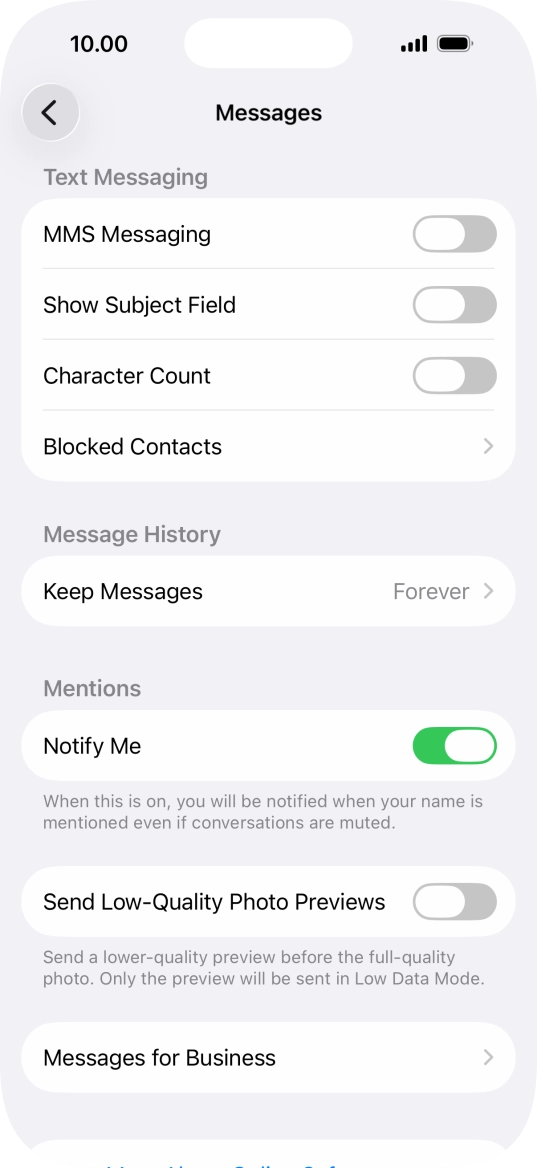Disable the Notify Me switch
Image resolution: width=537 pixels, height=1168 pixels.
[x=454, y=746]
